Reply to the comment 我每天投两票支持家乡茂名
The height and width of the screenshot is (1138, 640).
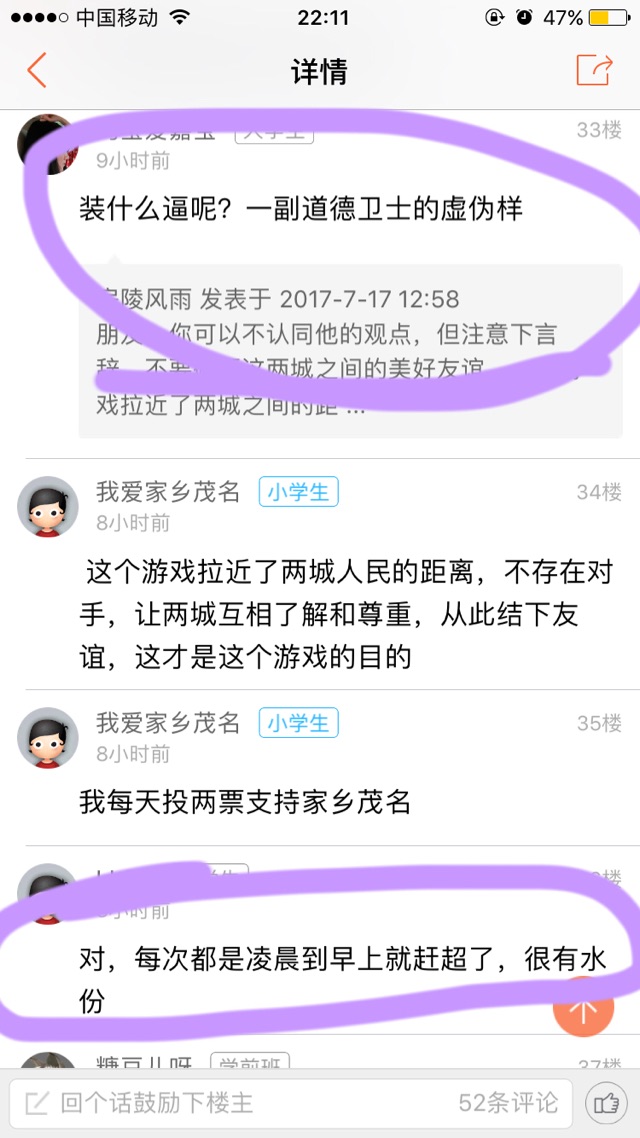click(x=245, y=802)
